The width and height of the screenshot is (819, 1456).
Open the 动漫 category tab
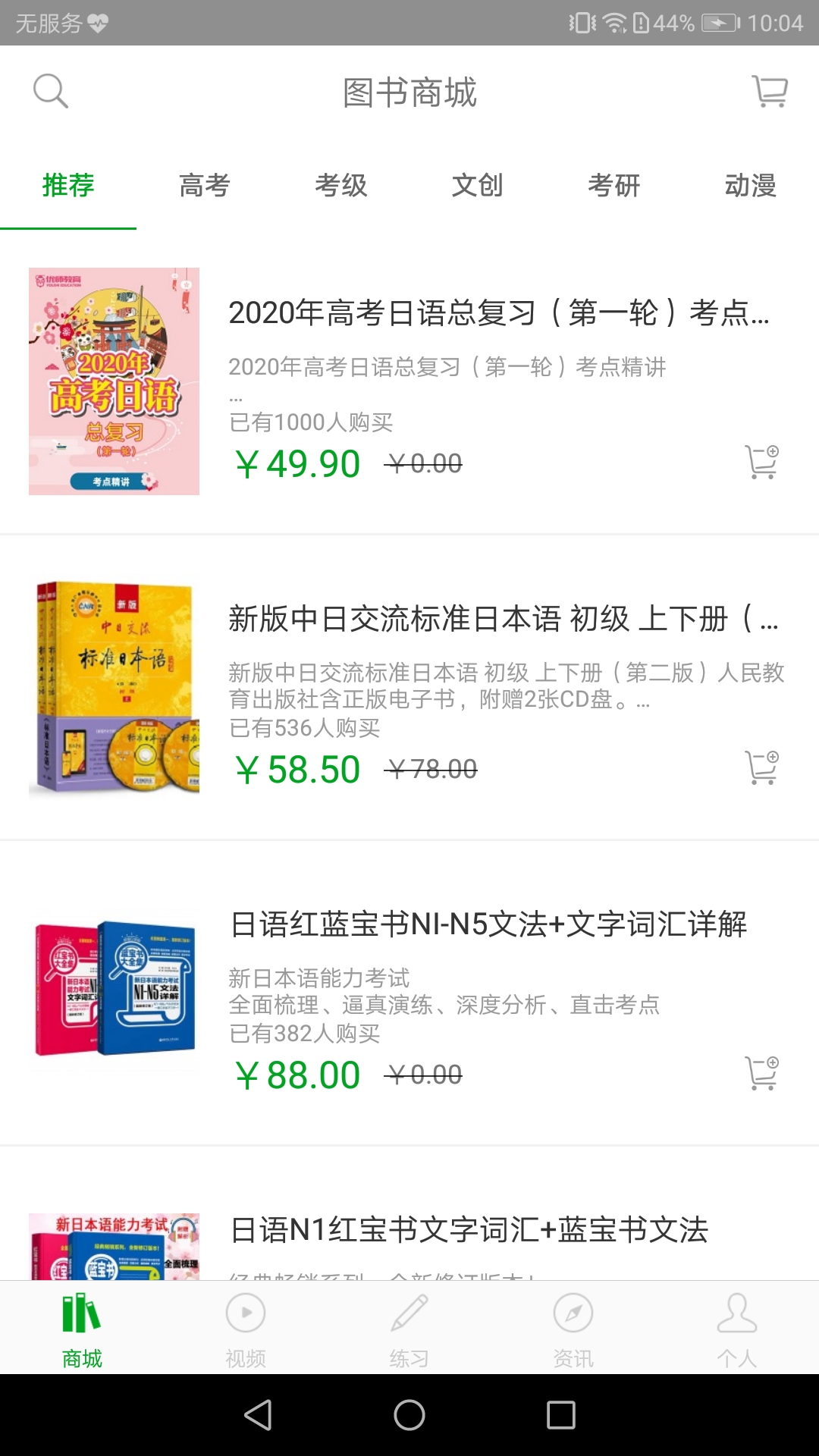pos(751,186)
